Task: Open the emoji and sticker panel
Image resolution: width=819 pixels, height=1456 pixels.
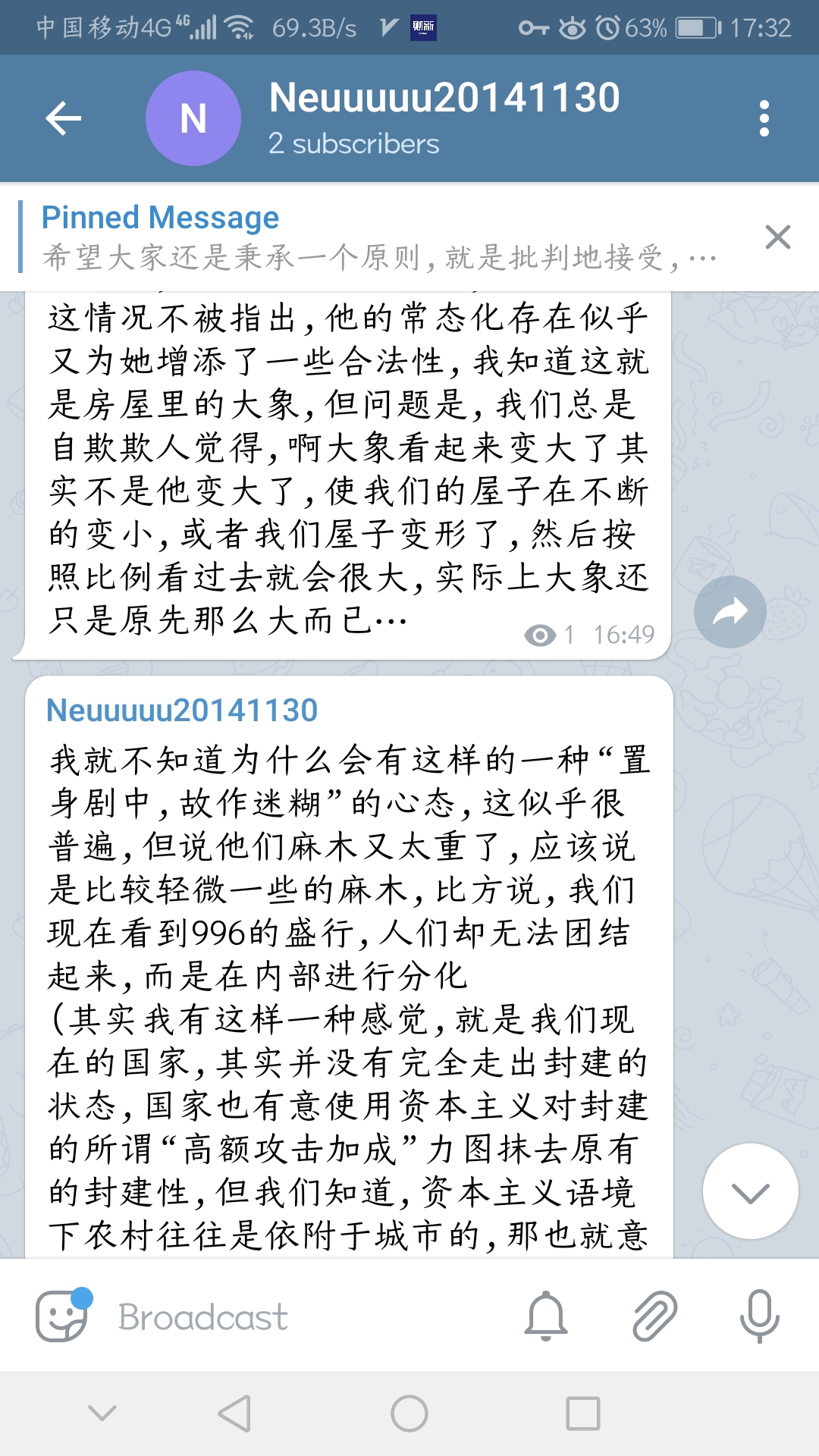Action: pyautogui.click(x=62, y=1316)
